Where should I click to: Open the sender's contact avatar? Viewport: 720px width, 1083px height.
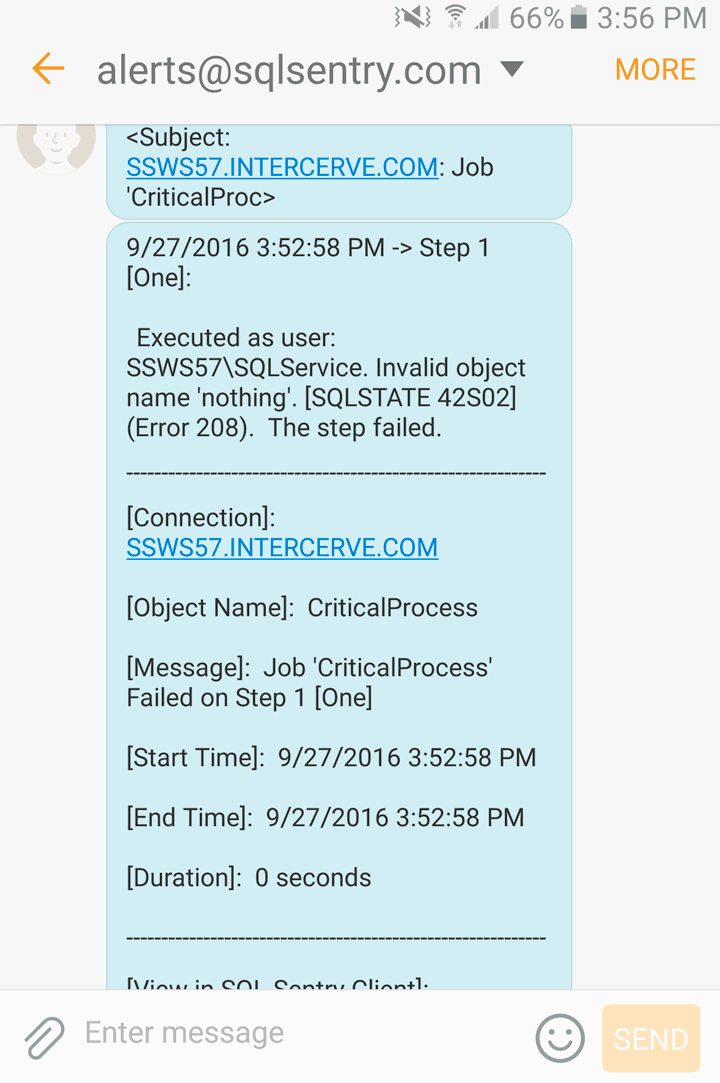click(56, 145)
